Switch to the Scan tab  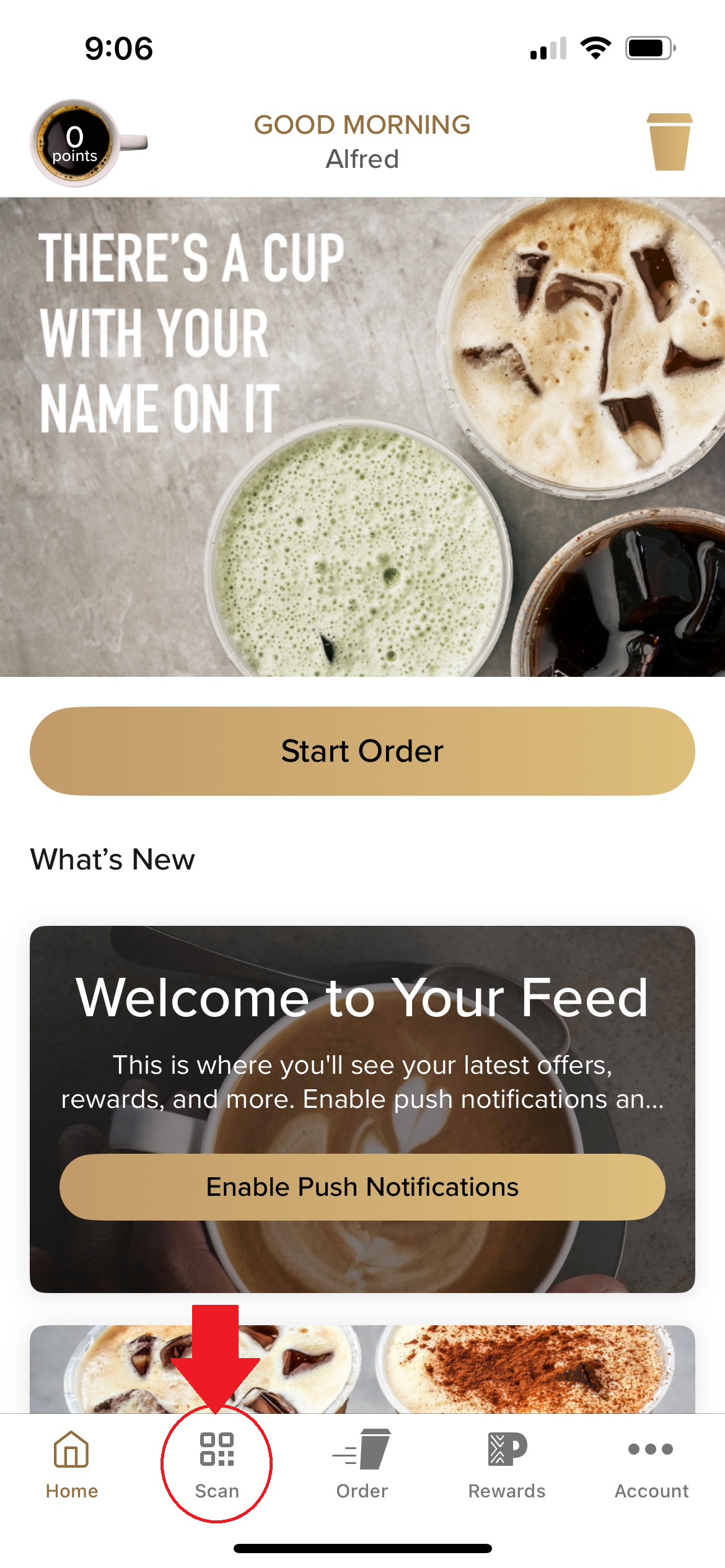[217, 1464]
